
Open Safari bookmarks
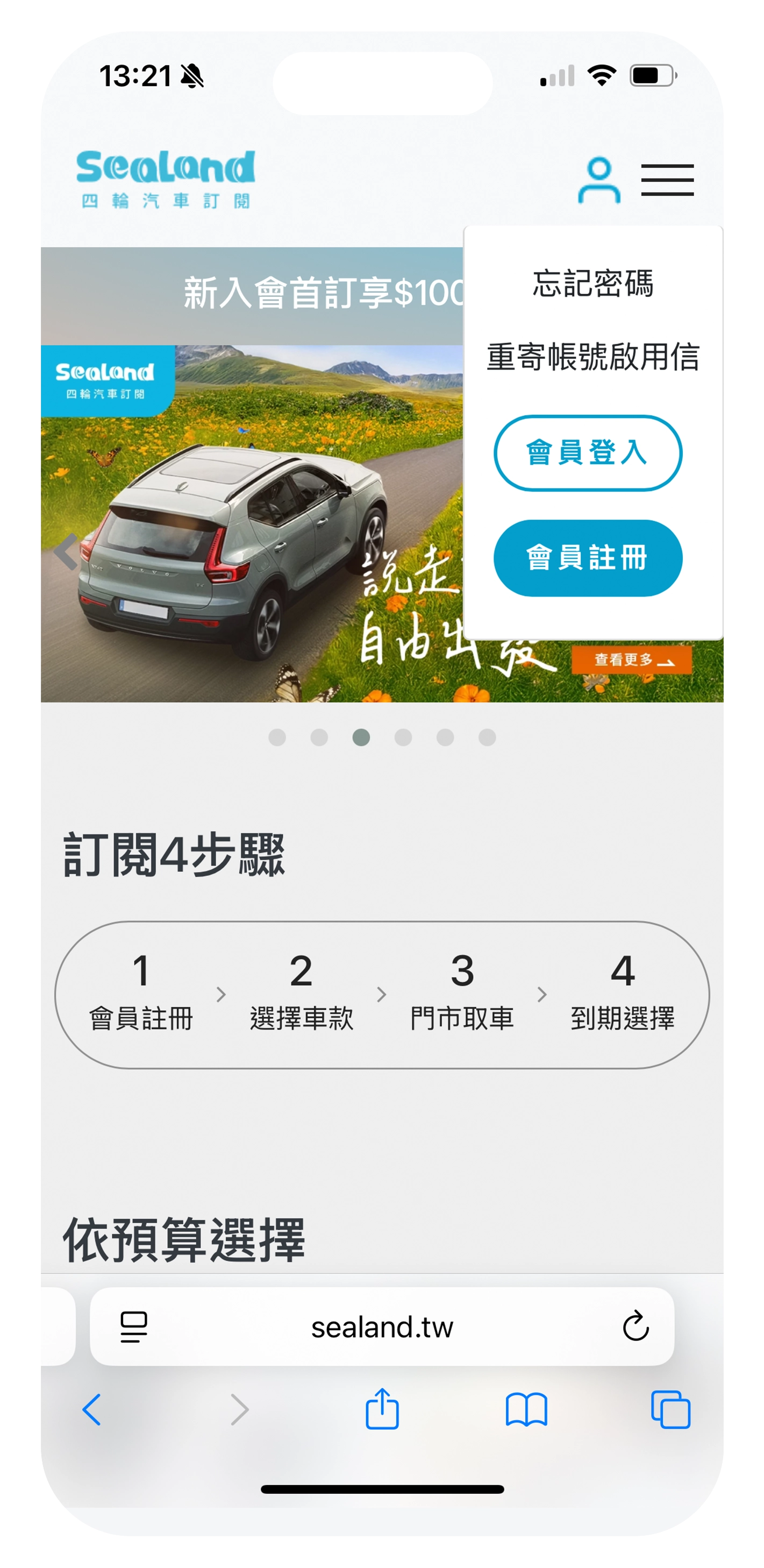click(526, 1409)
